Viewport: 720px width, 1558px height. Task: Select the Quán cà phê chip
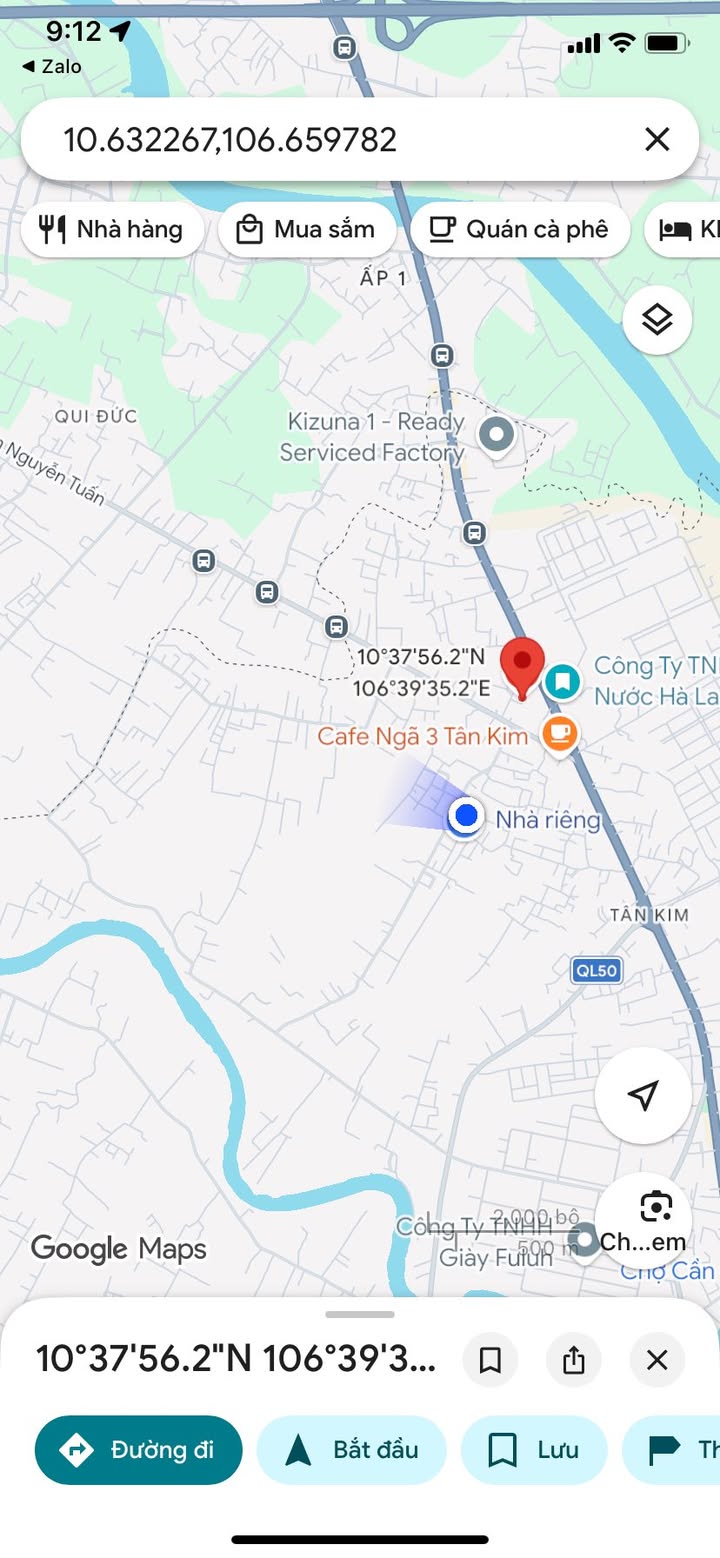pyautogui.click(x=519, y=230)
